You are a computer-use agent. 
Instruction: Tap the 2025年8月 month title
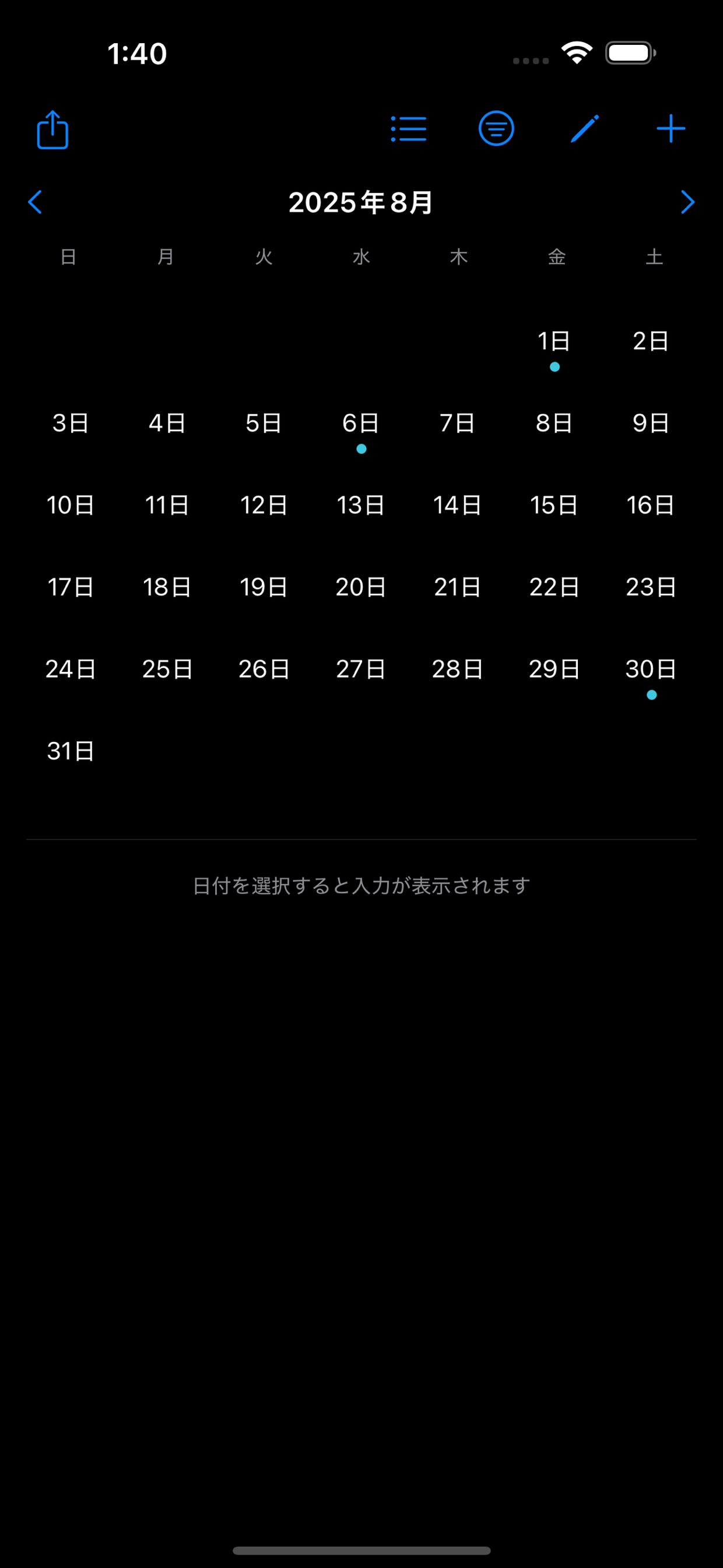(361, 202)
